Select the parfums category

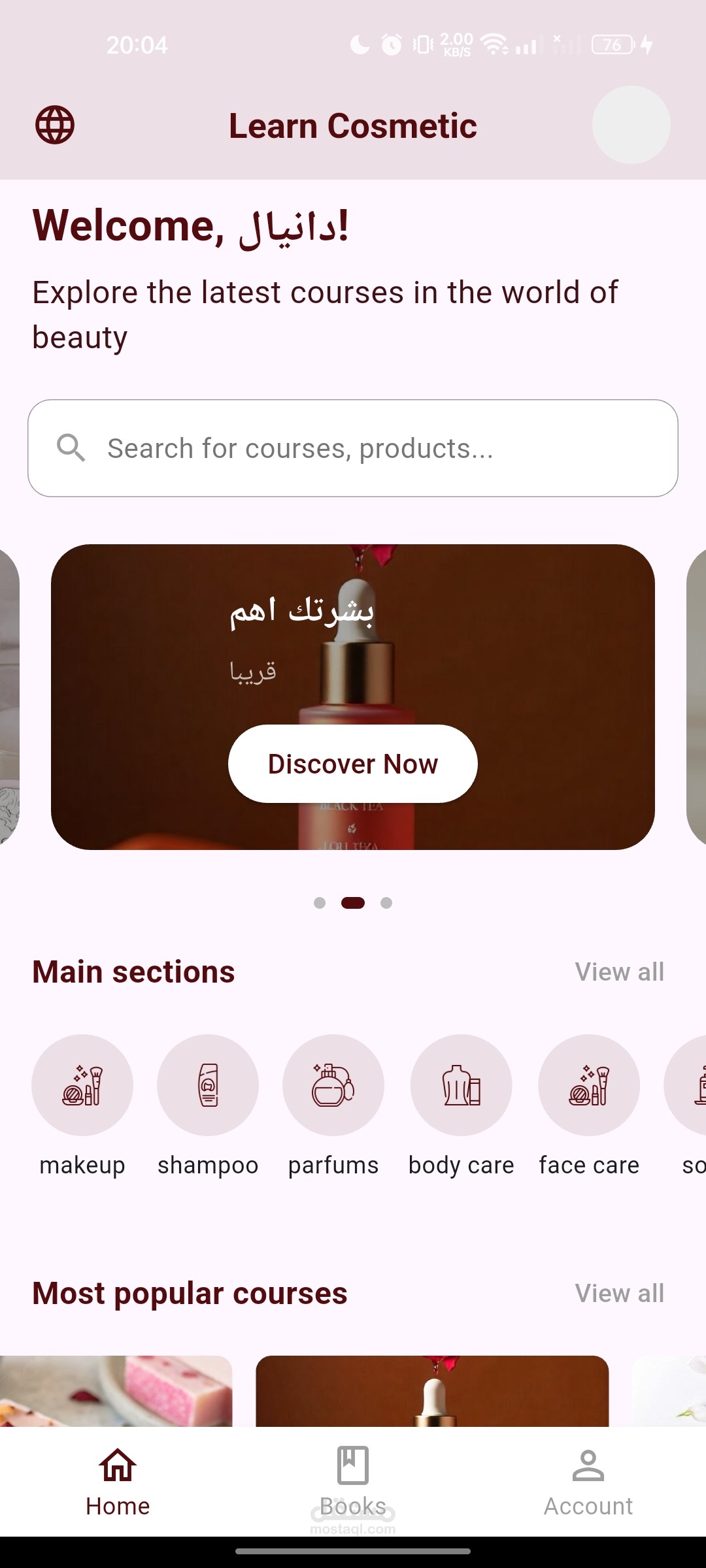pos(333,1085)
